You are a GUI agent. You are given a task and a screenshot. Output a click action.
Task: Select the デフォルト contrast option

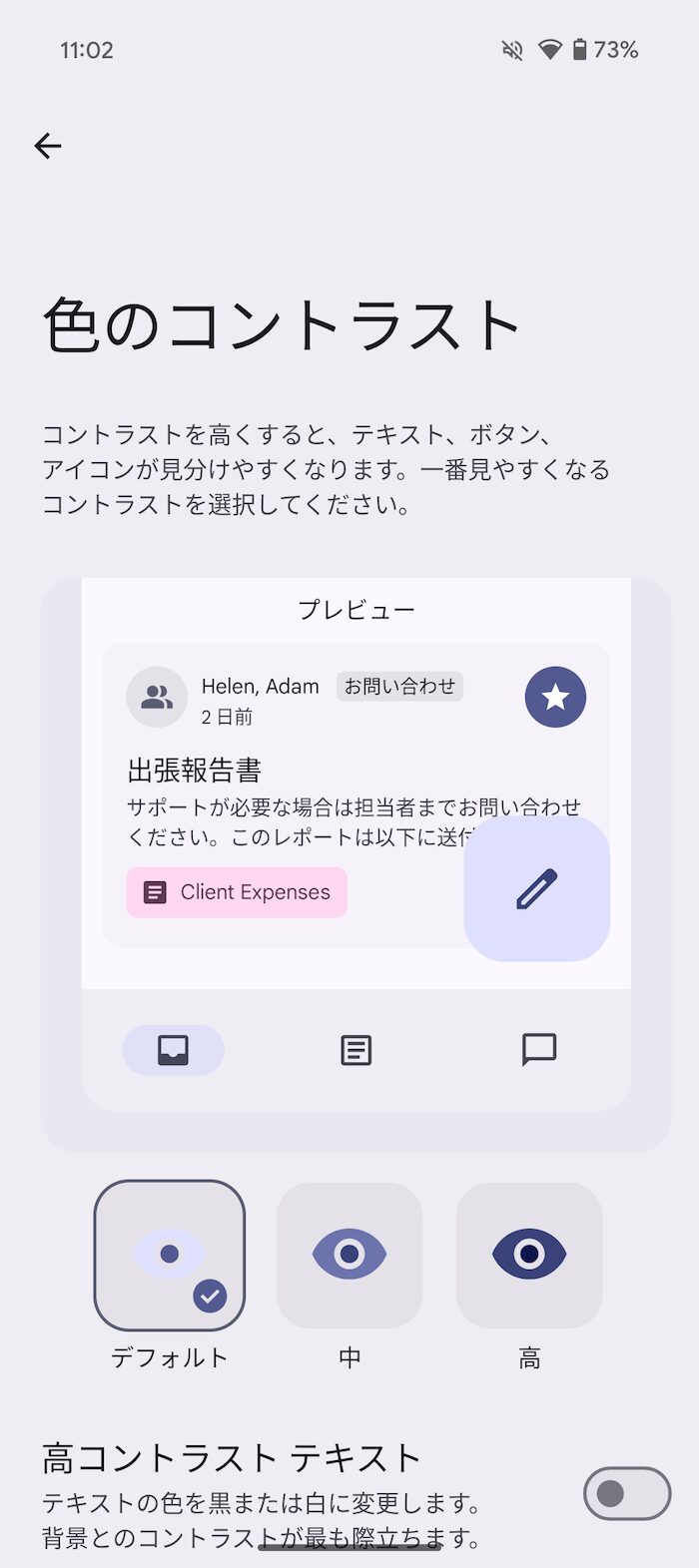[x=170, y=1256]
